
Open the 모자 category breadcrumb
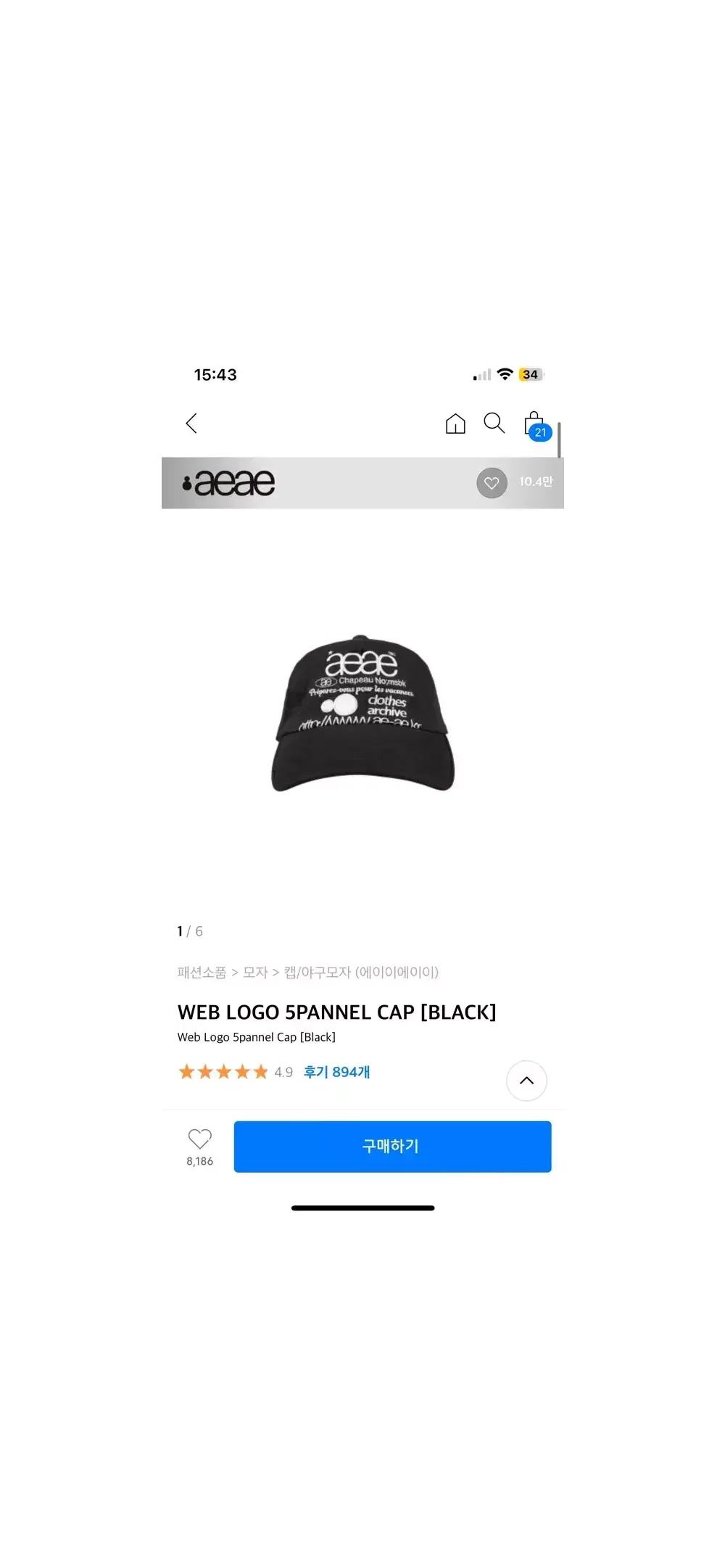click(x=255, y=973)
